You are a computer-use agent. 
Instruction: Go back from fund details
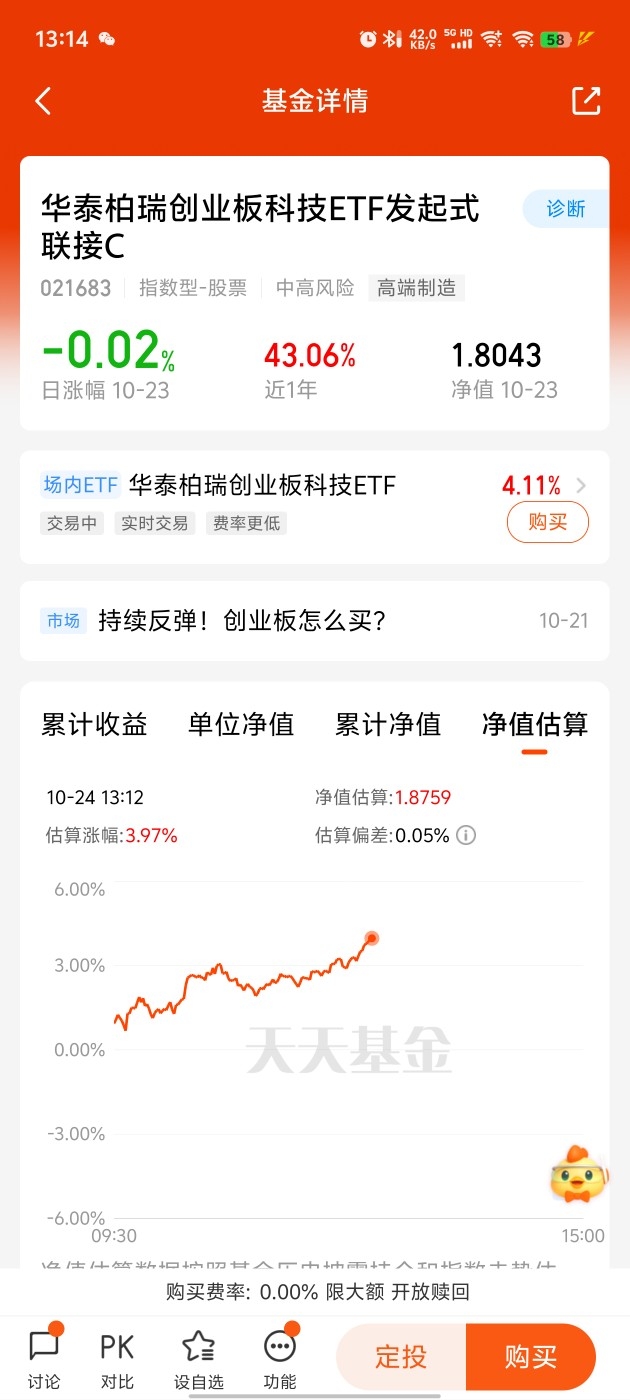coord(42,101)
